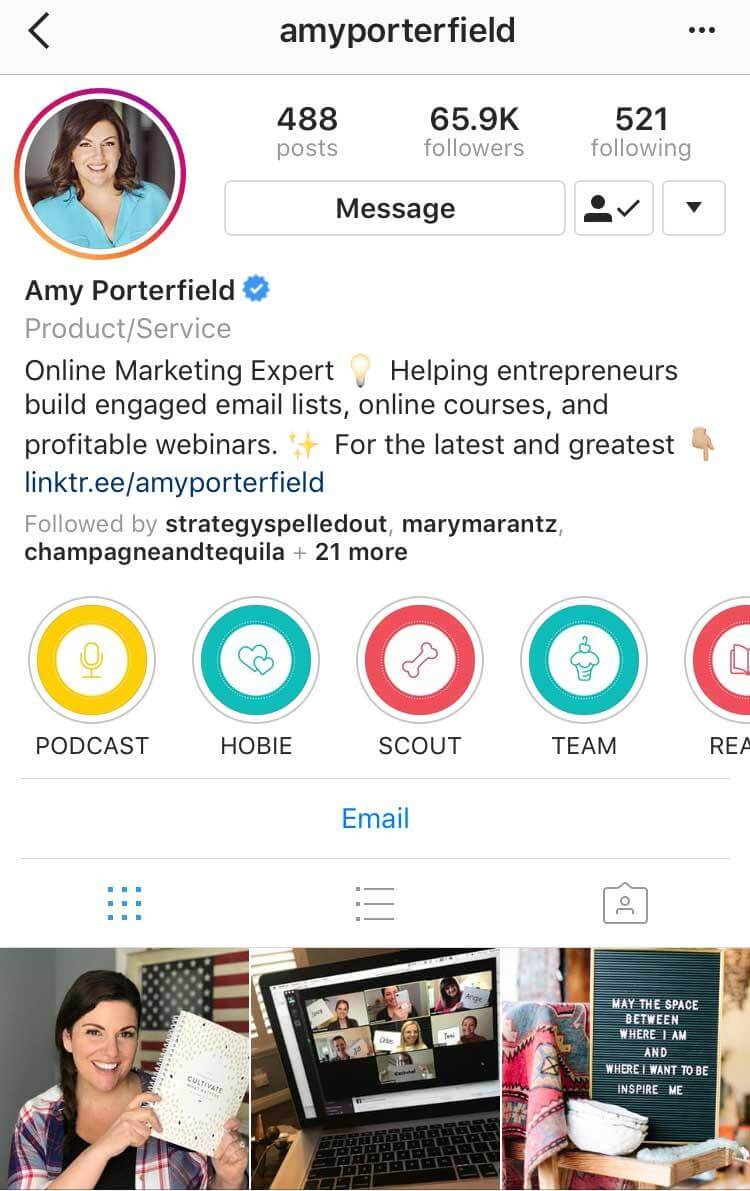View the SCOUT story highlight

(x=420, y=660)
